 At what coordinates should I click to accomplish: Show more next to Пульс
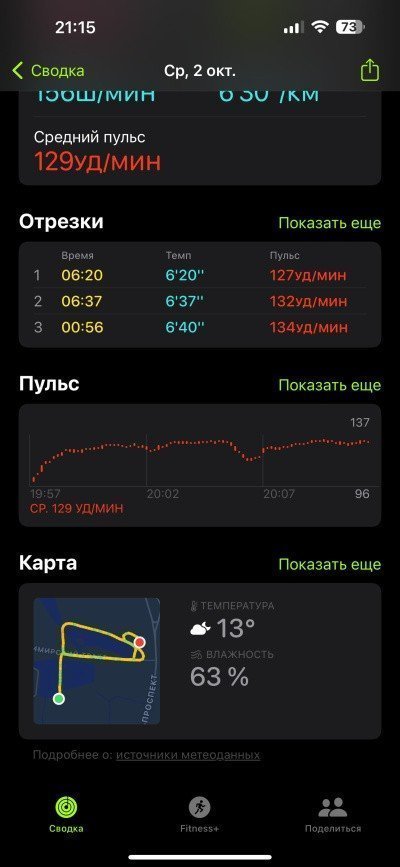[x=329, y=385]
